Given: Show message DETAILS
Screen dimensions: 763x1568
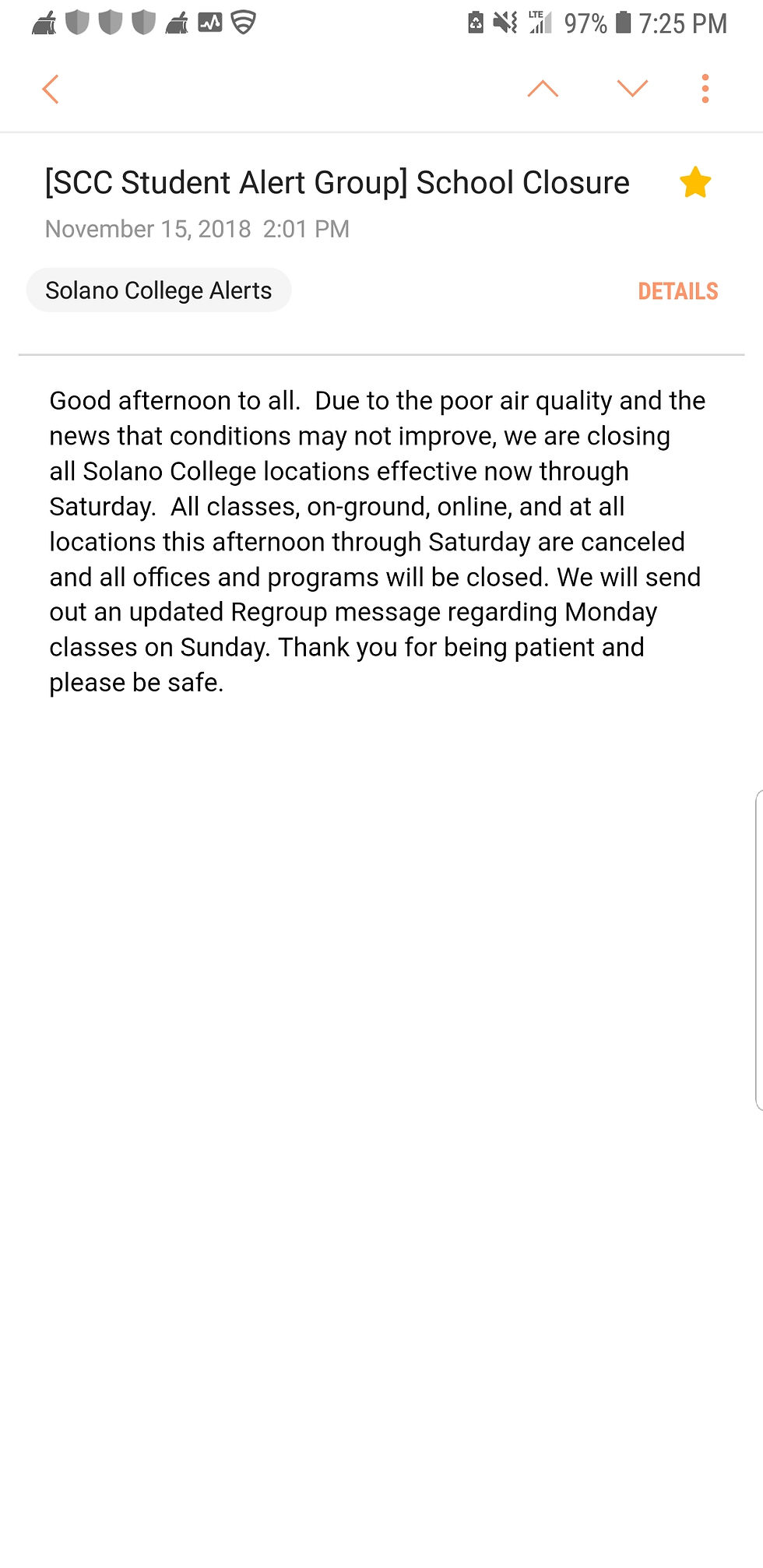Looking at the screenshot, I should click(x=678, y=291).
